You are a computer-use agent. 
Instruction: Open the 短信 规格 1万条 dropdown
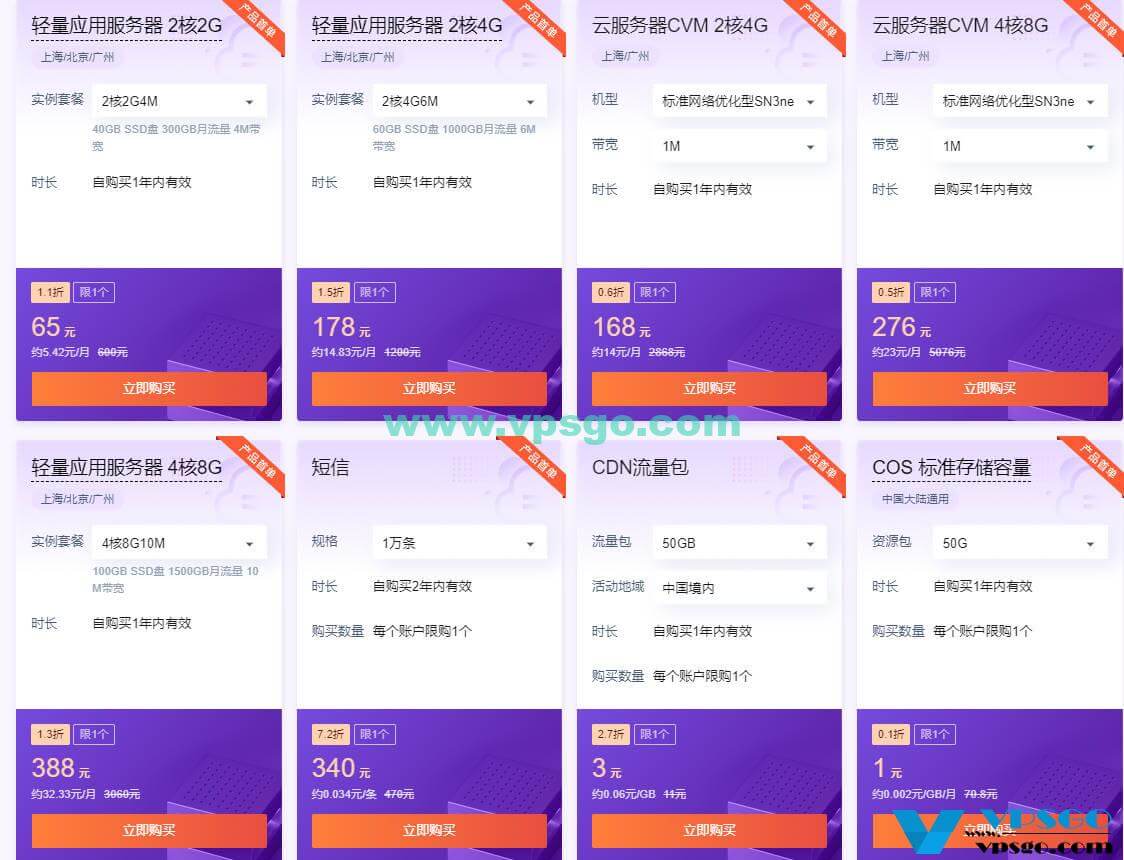[x=459, y=543]
